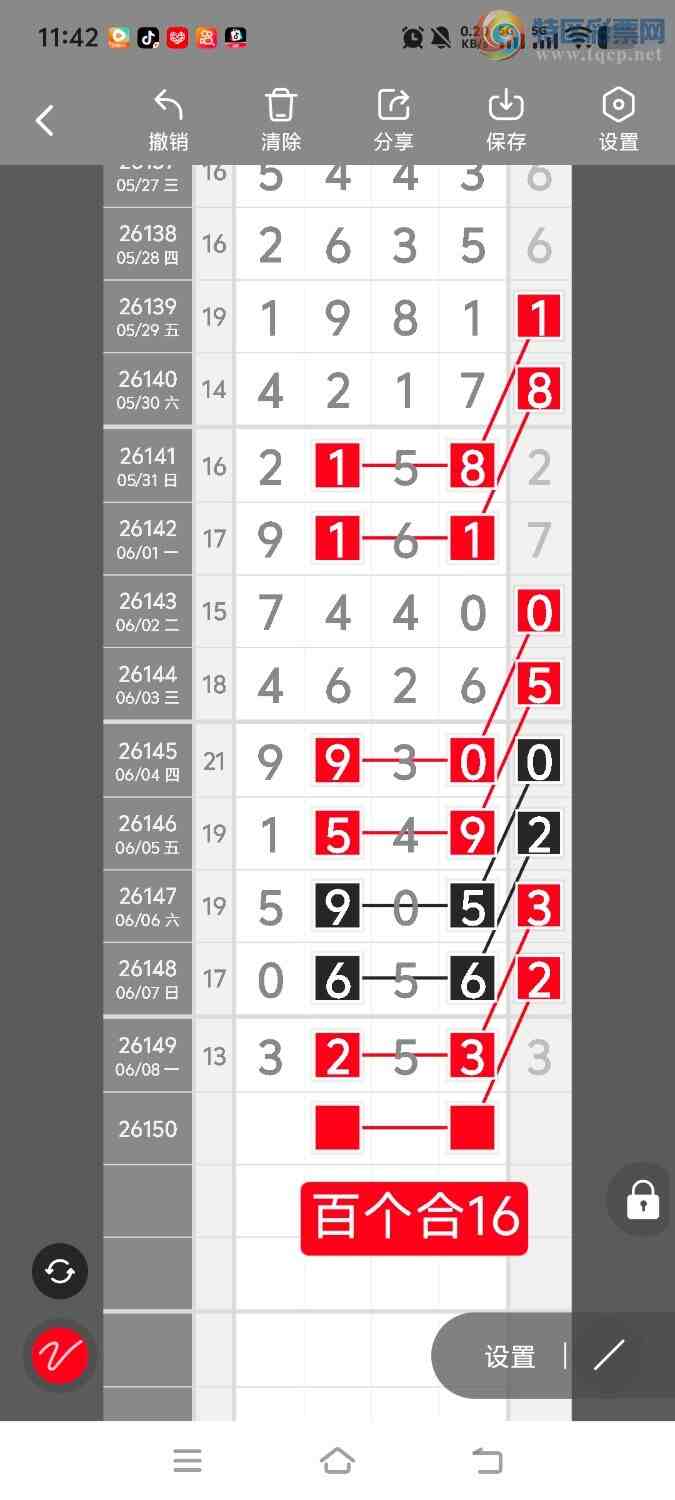Open 设置 in the bottom drawing panel
This screenshot has width=675, height=1500.
click(x=510, y=1356)
